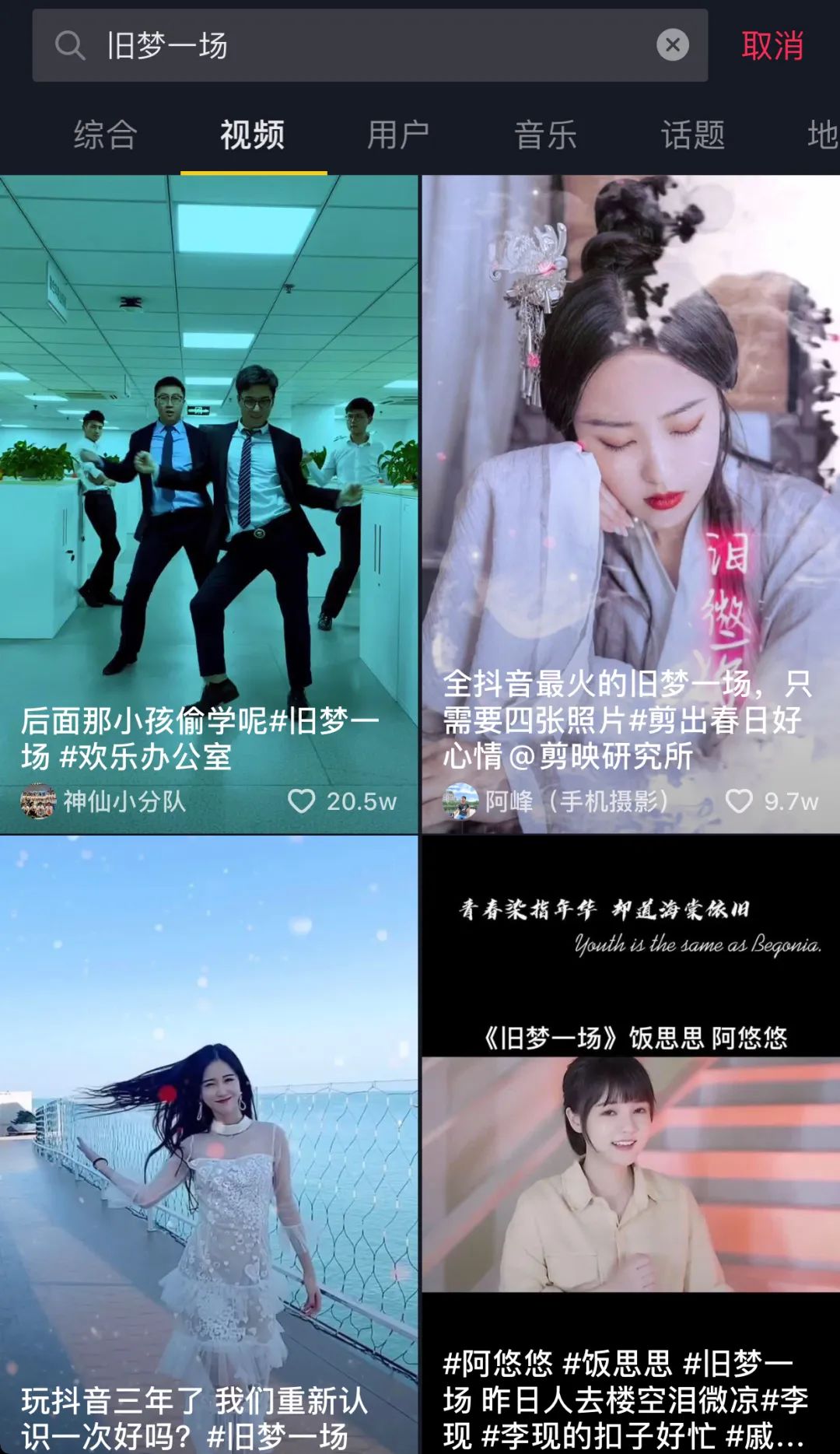This screenshot has width=840, height=1454.
Task: Tap the magnifying glass search icon
Action: pos(71,47)
